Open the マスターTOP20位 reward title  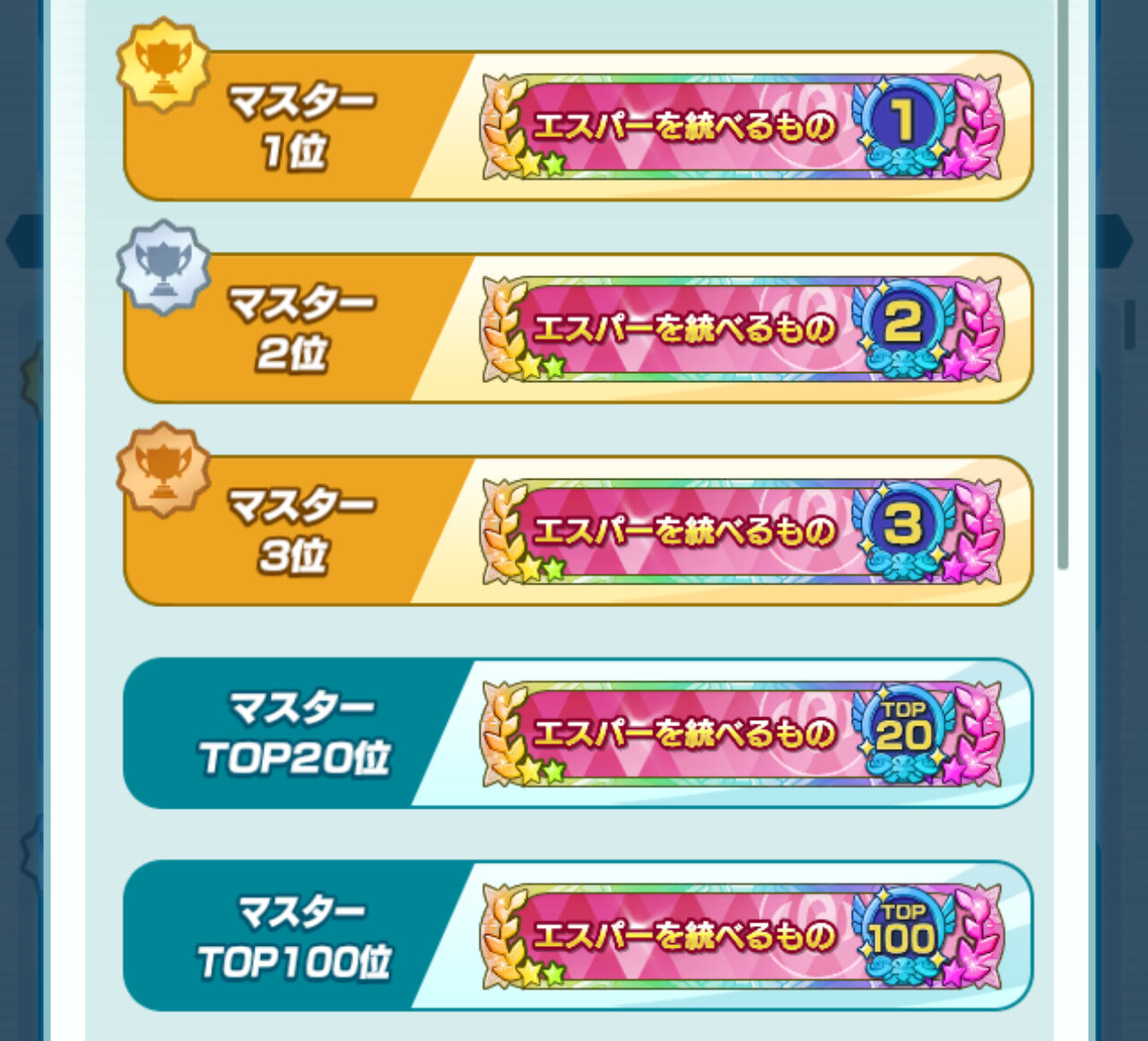pyautogui.click(x=743, y=734)
